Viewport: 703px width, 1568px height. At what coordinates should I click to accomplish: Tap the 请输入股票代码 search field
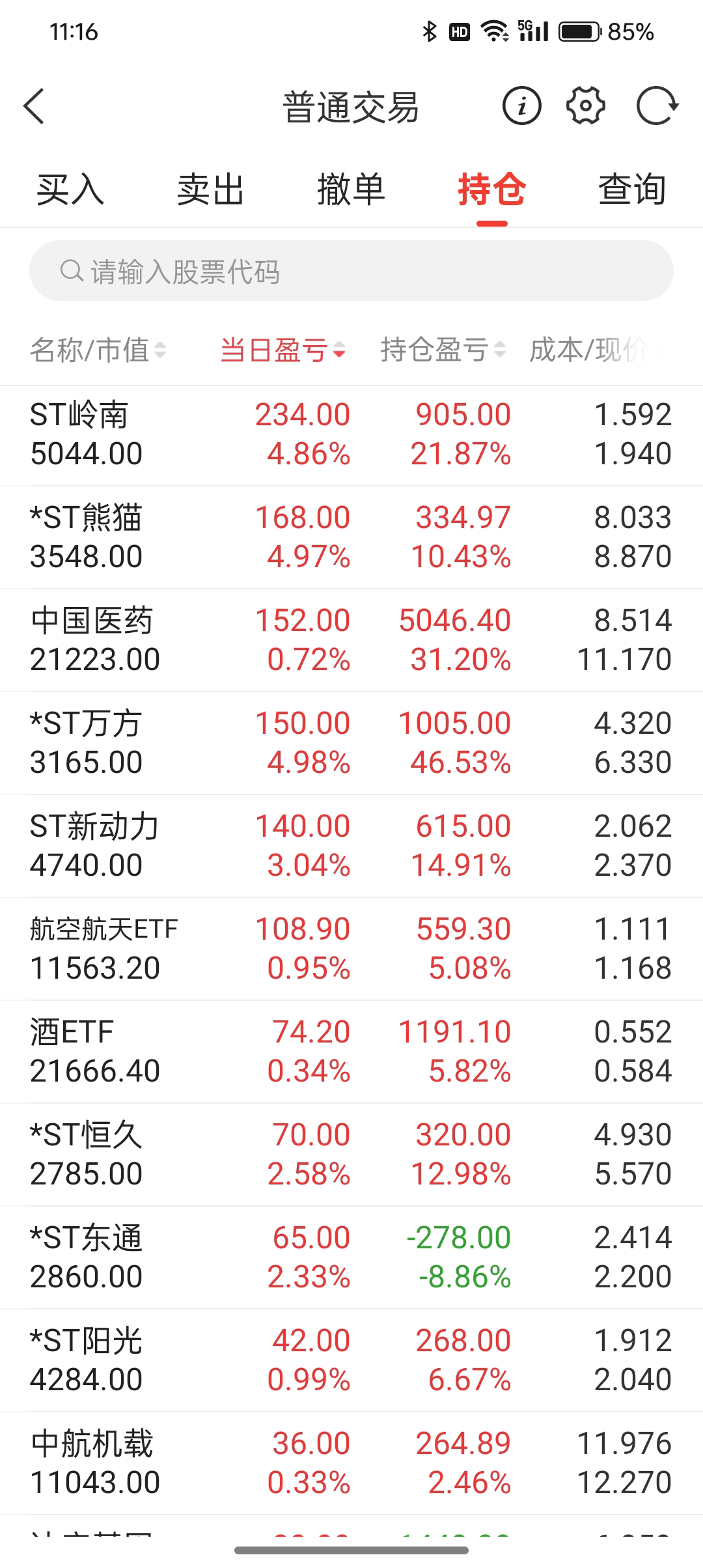pos(351,271)
